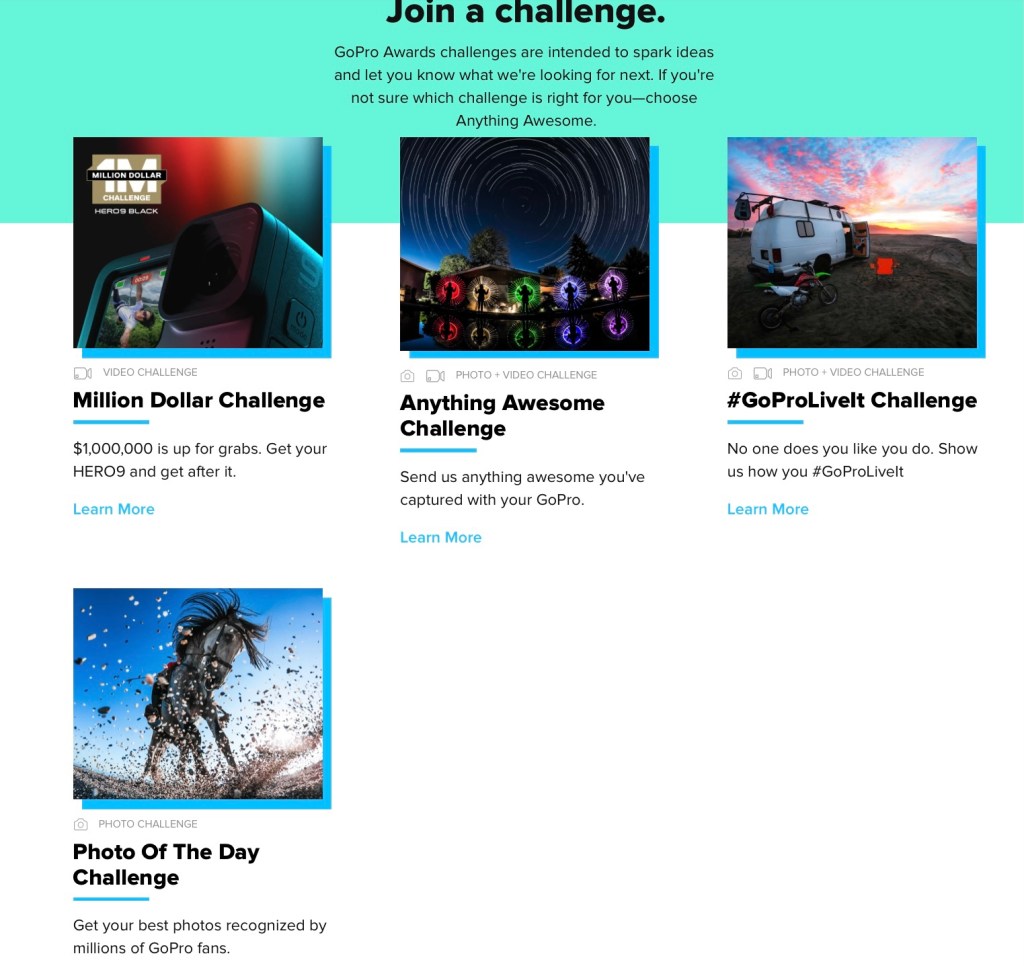1024x966 pixels.
Task: Open the Photo Of The Day horse image
Action: 198,693
